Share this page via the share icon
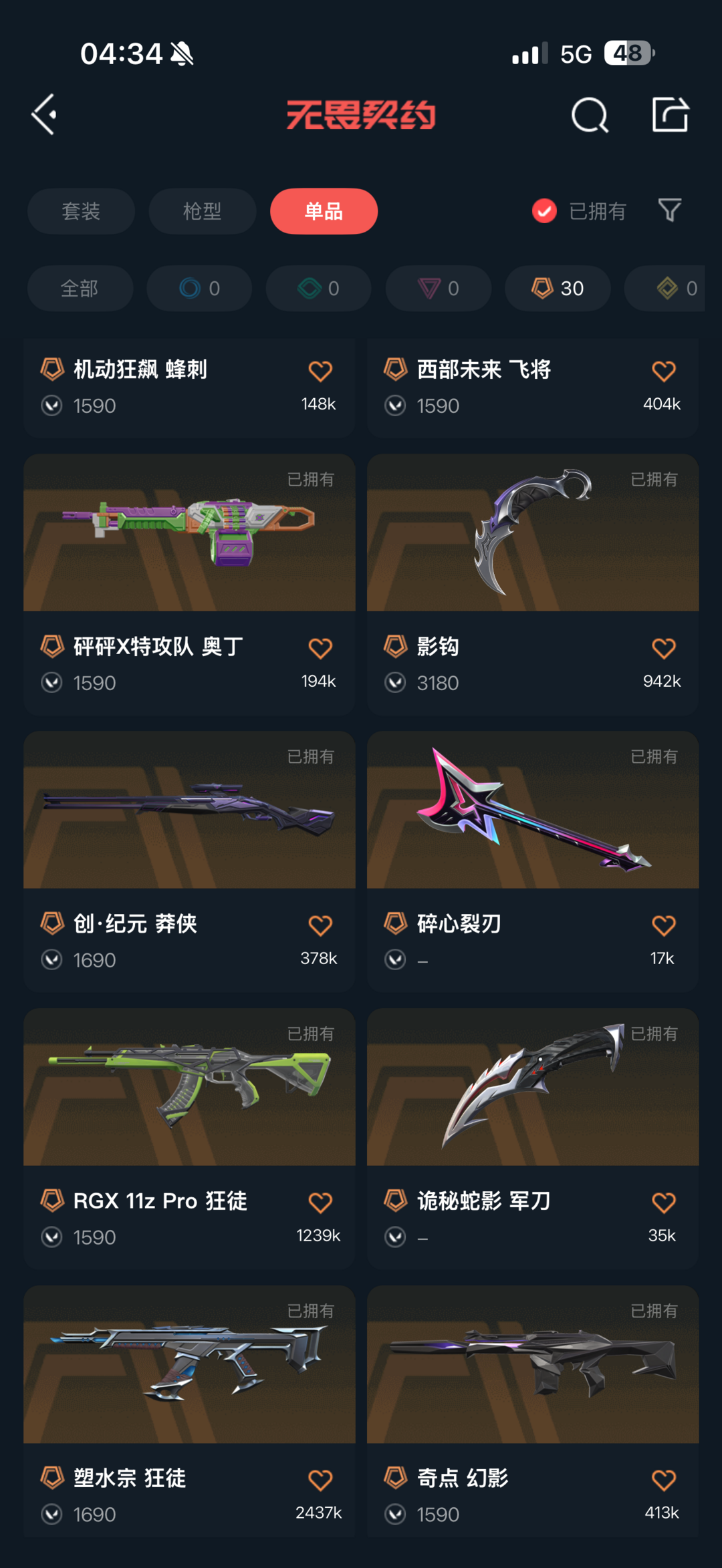Image resolution: width=722 pixels, height=1568 pixels. tap(670, 114)
